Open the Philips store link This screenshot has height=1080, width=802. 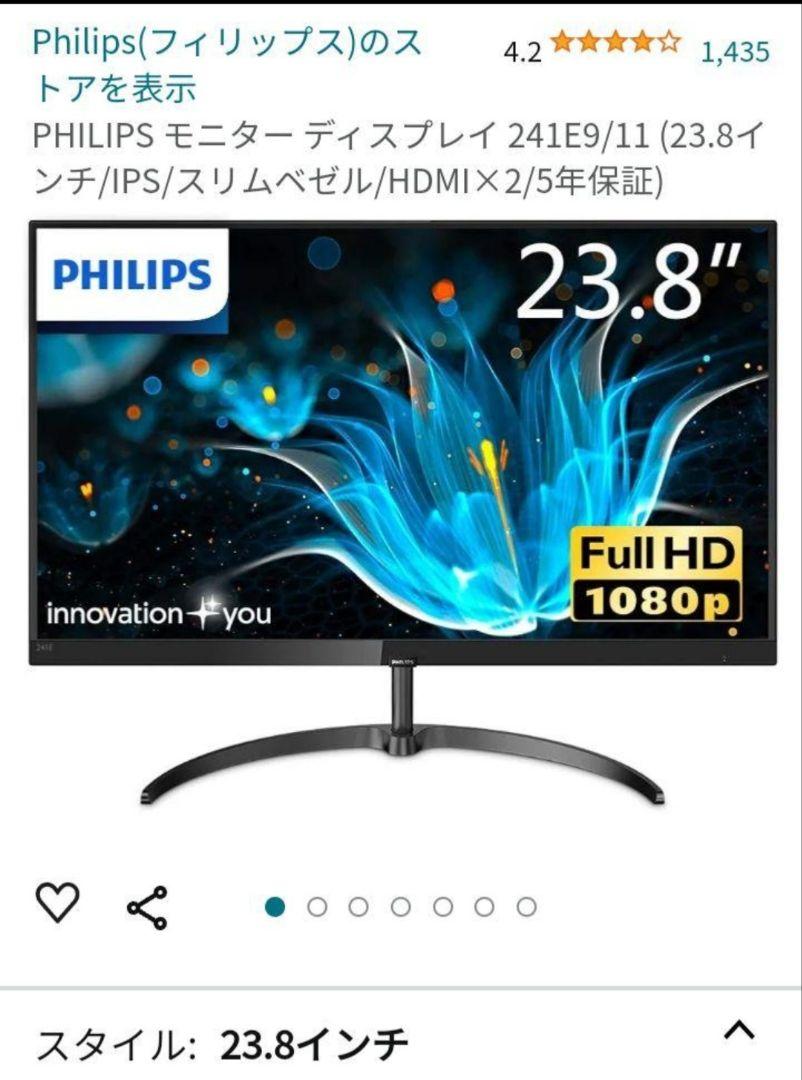[227, 65]
